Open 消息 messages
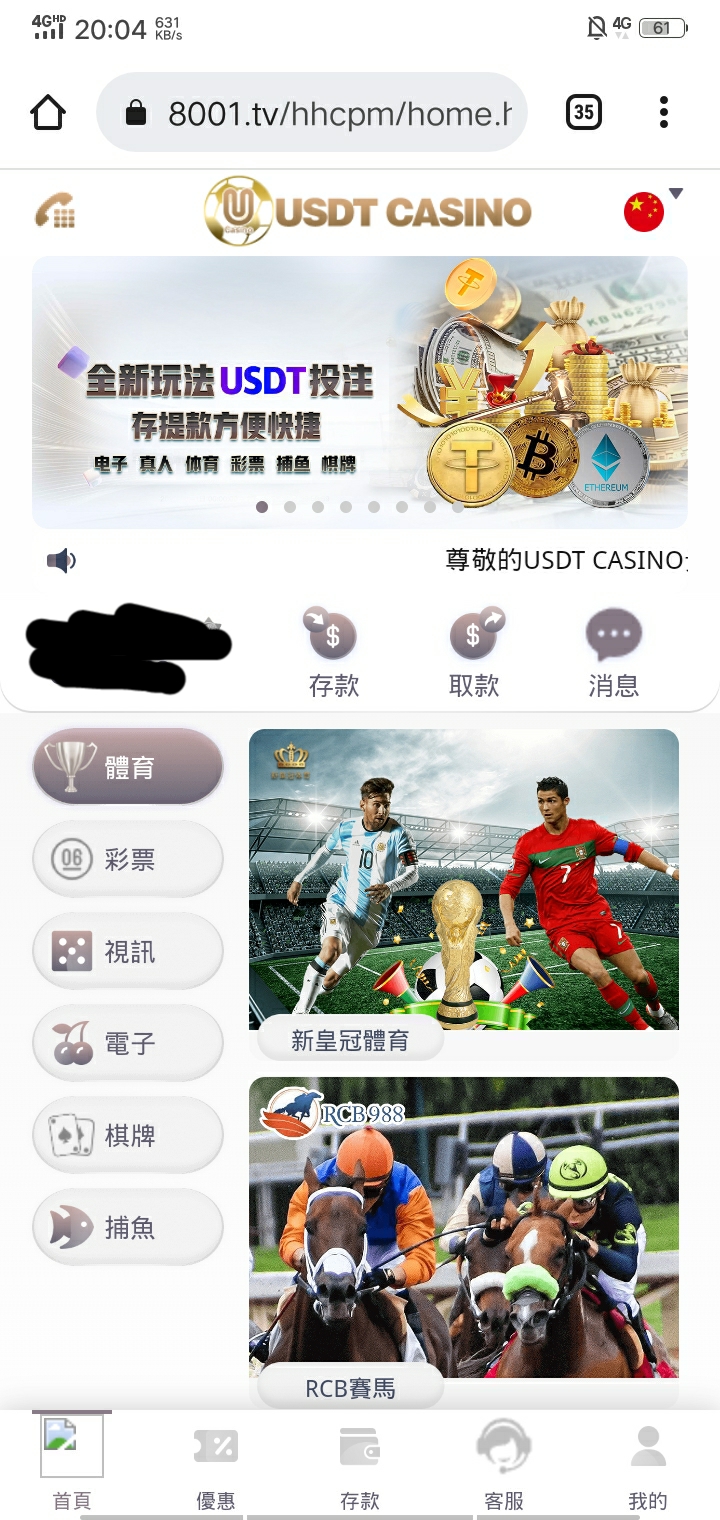Image resolution: width=720 pixels, height=1520 pixels. [613, 652]
